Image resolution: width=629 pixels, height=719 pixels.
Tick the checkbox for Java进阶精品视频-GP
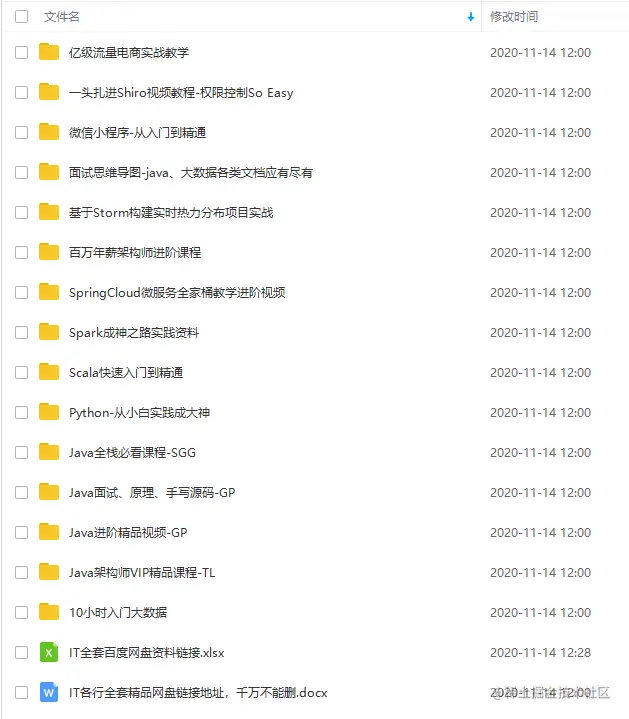[22, 532]
